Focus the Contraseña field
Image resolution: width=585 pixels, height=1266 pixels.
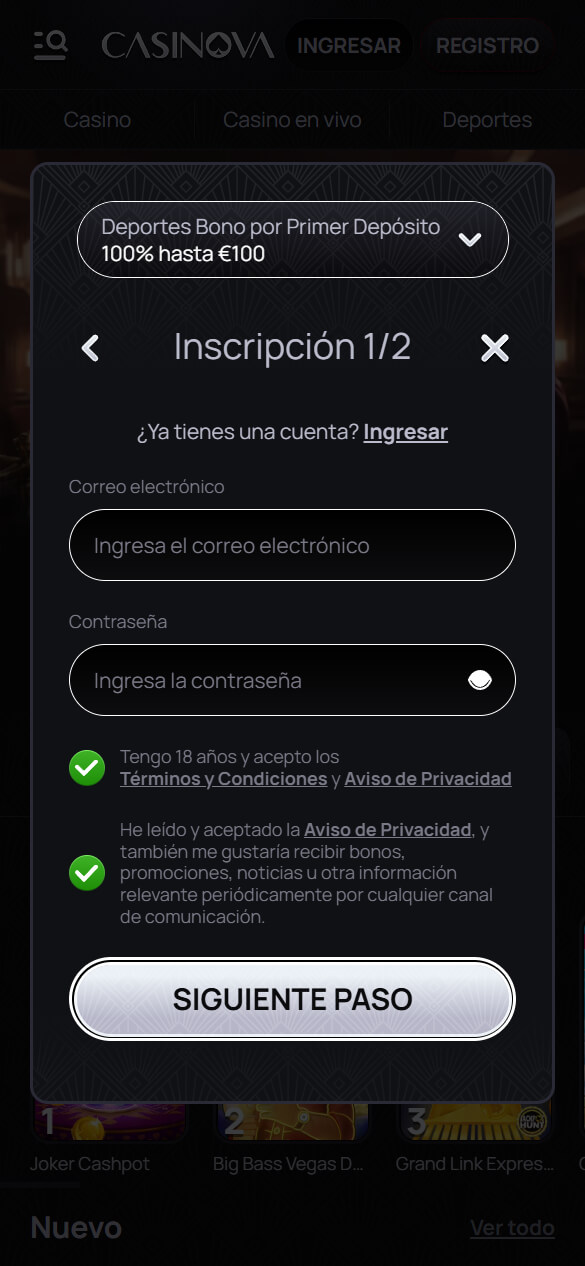click(x=292, y=680)
